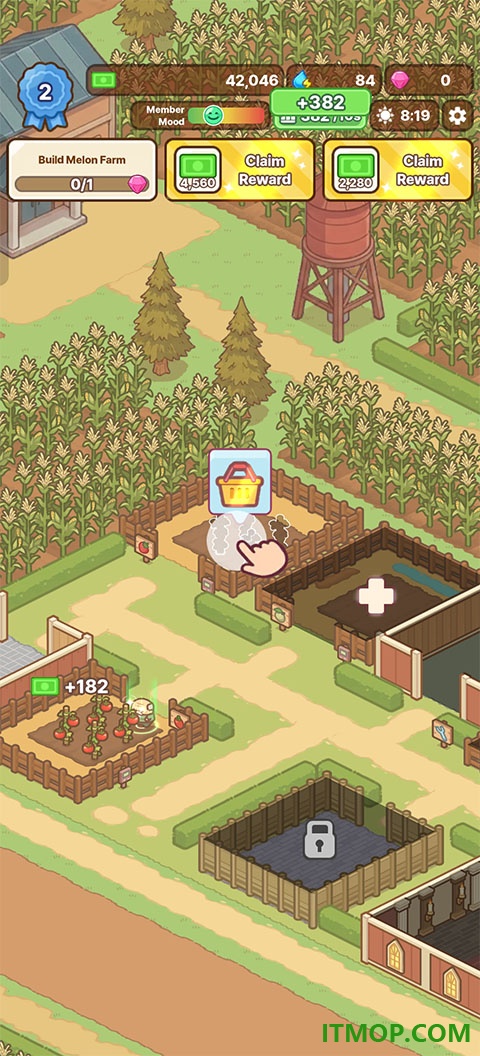
Task: Tap the level 2 badge
Action: click(x=44, y=94)
